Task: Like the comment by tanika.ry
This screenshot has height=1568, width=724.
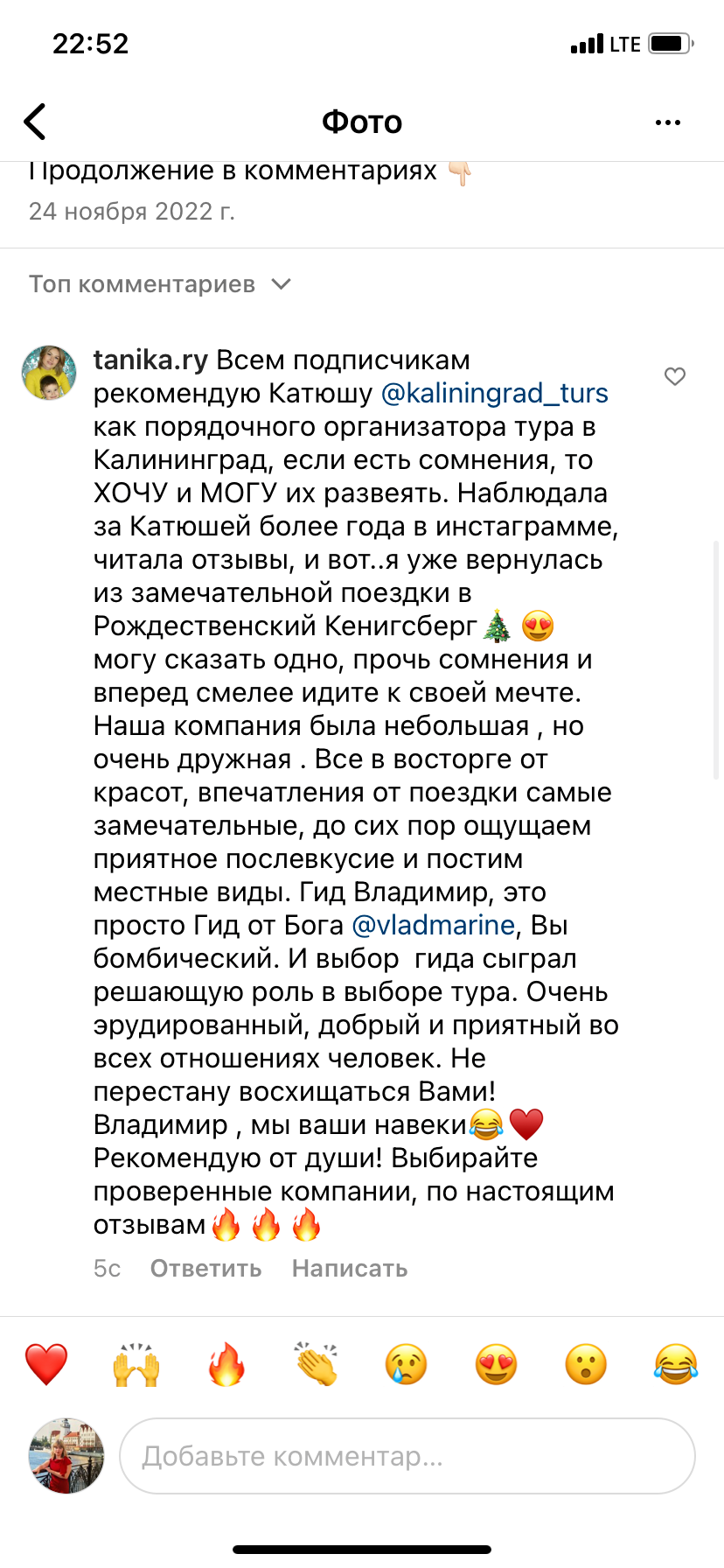Action: pyautogui.click(x=675, y=376)
